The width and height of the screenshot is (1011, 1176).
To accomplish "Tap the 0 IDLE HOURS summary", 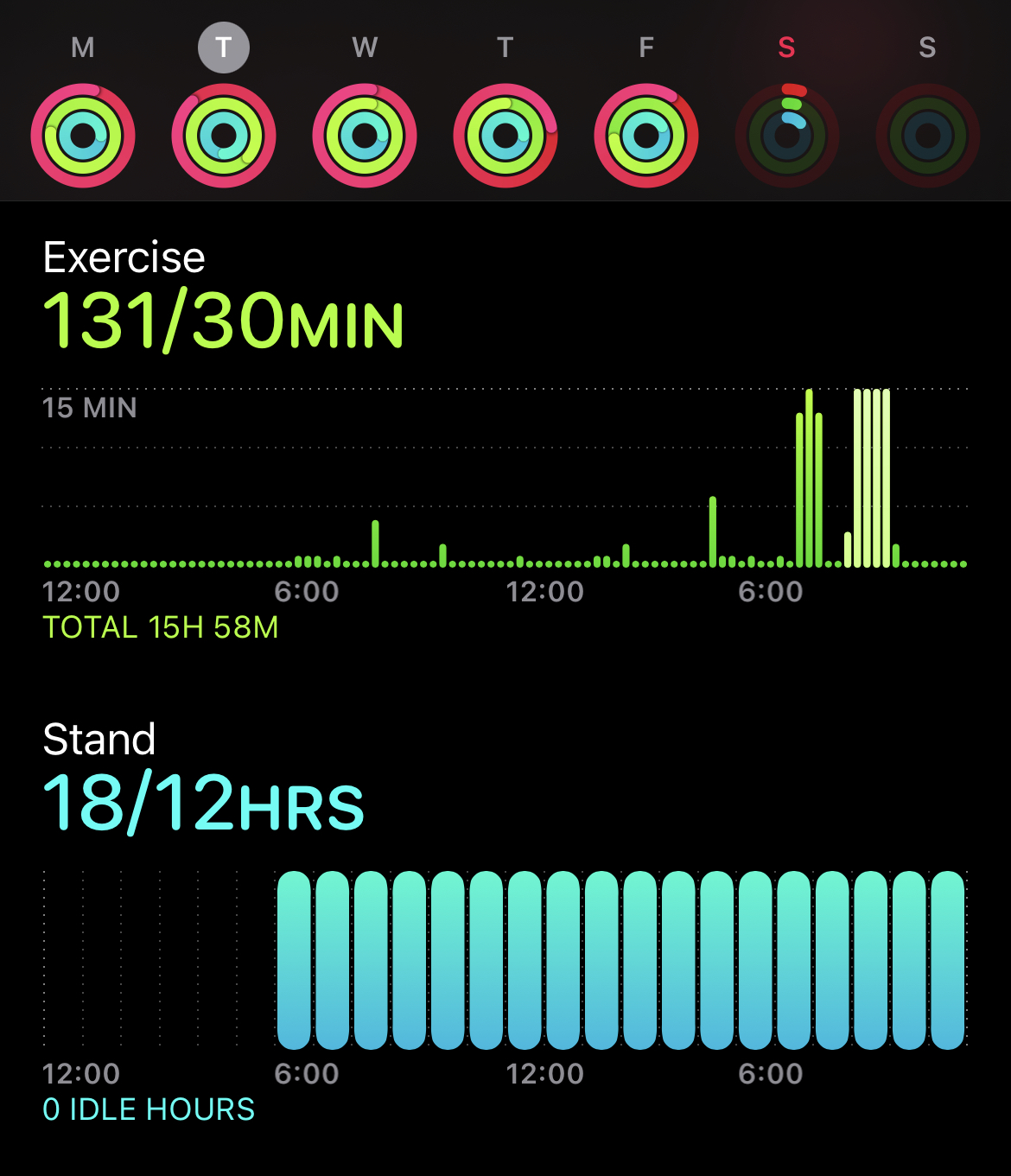I will tap(148, 1109).
